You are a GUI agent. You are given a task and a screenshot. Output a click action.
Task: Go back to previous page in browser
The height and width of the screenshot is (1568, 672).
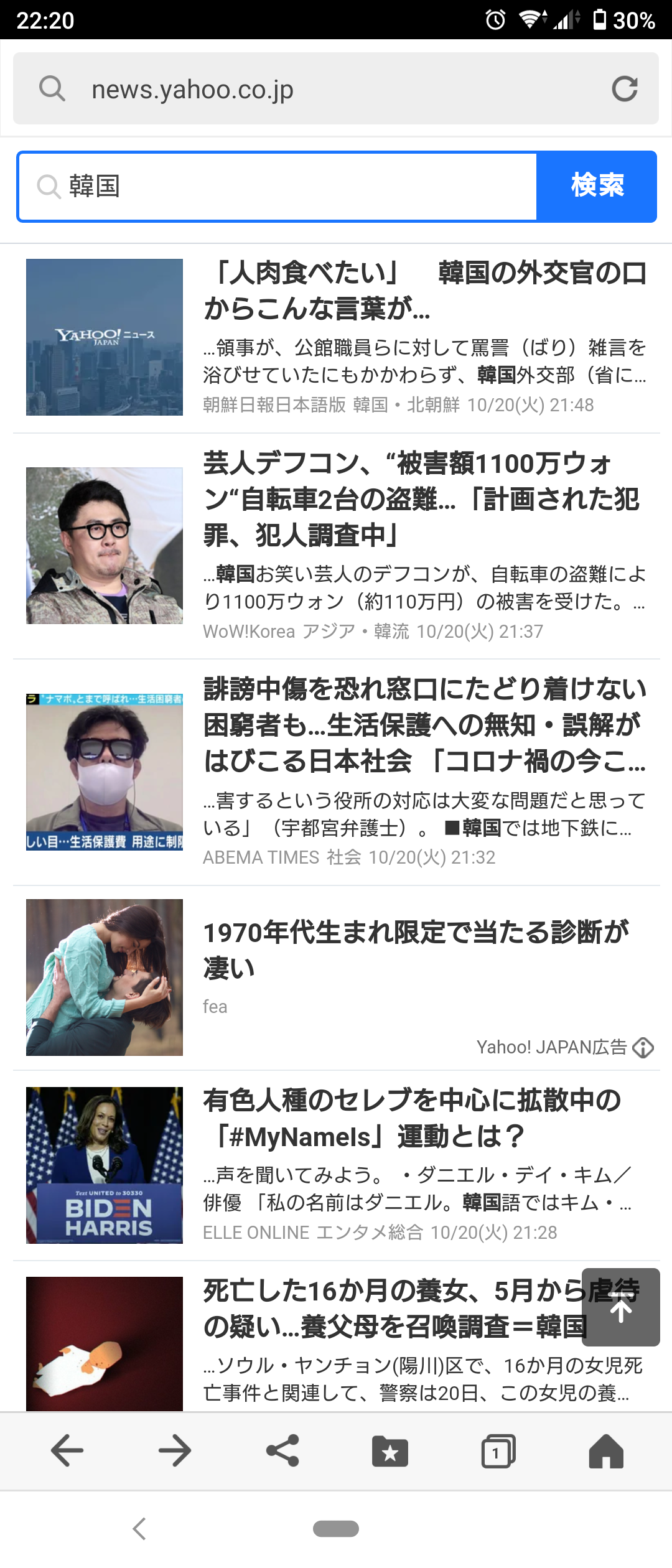(67, 1451)
